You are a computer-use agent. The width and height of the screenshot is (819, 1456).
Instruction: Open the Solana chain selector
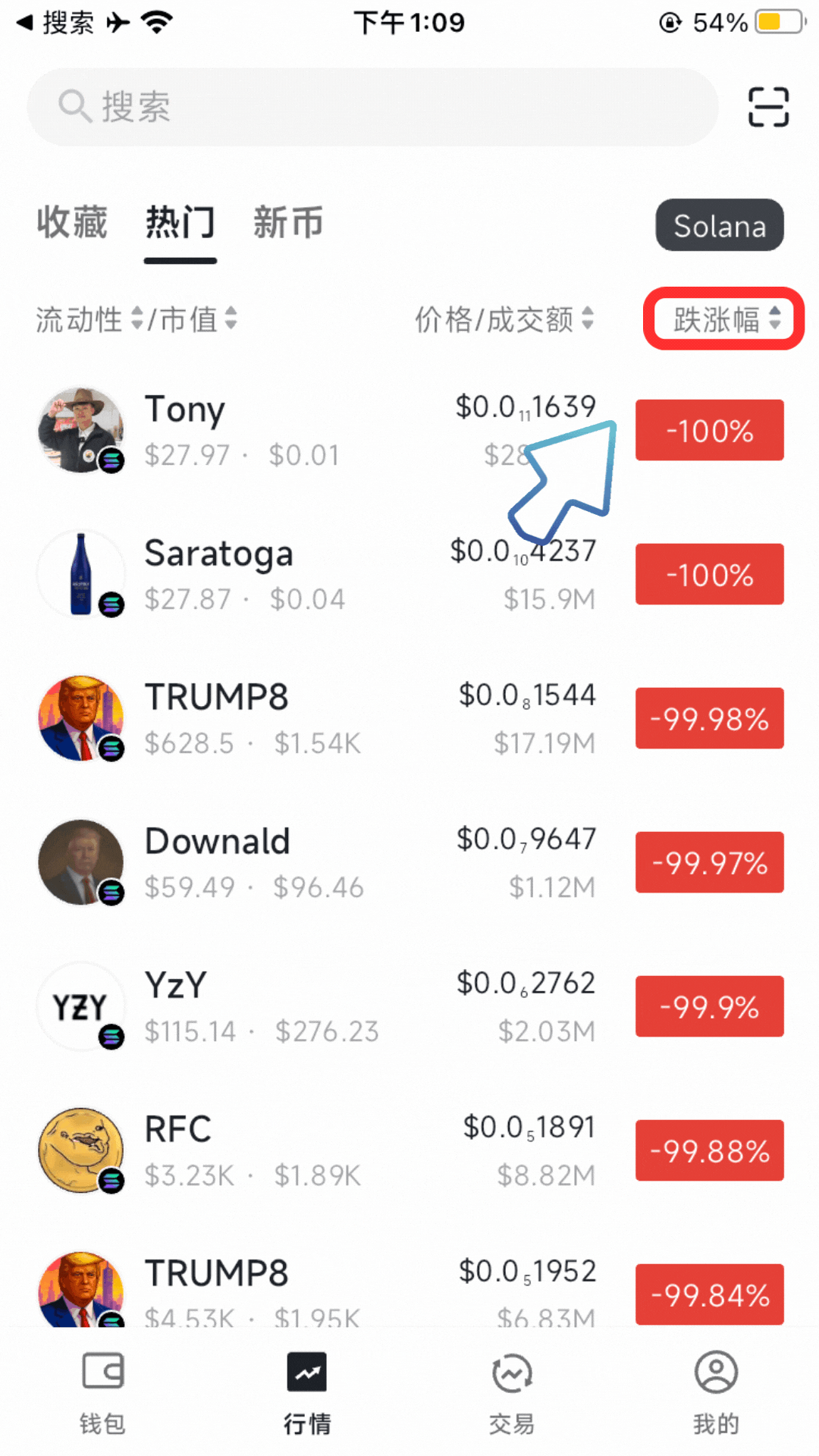(719, 225)
